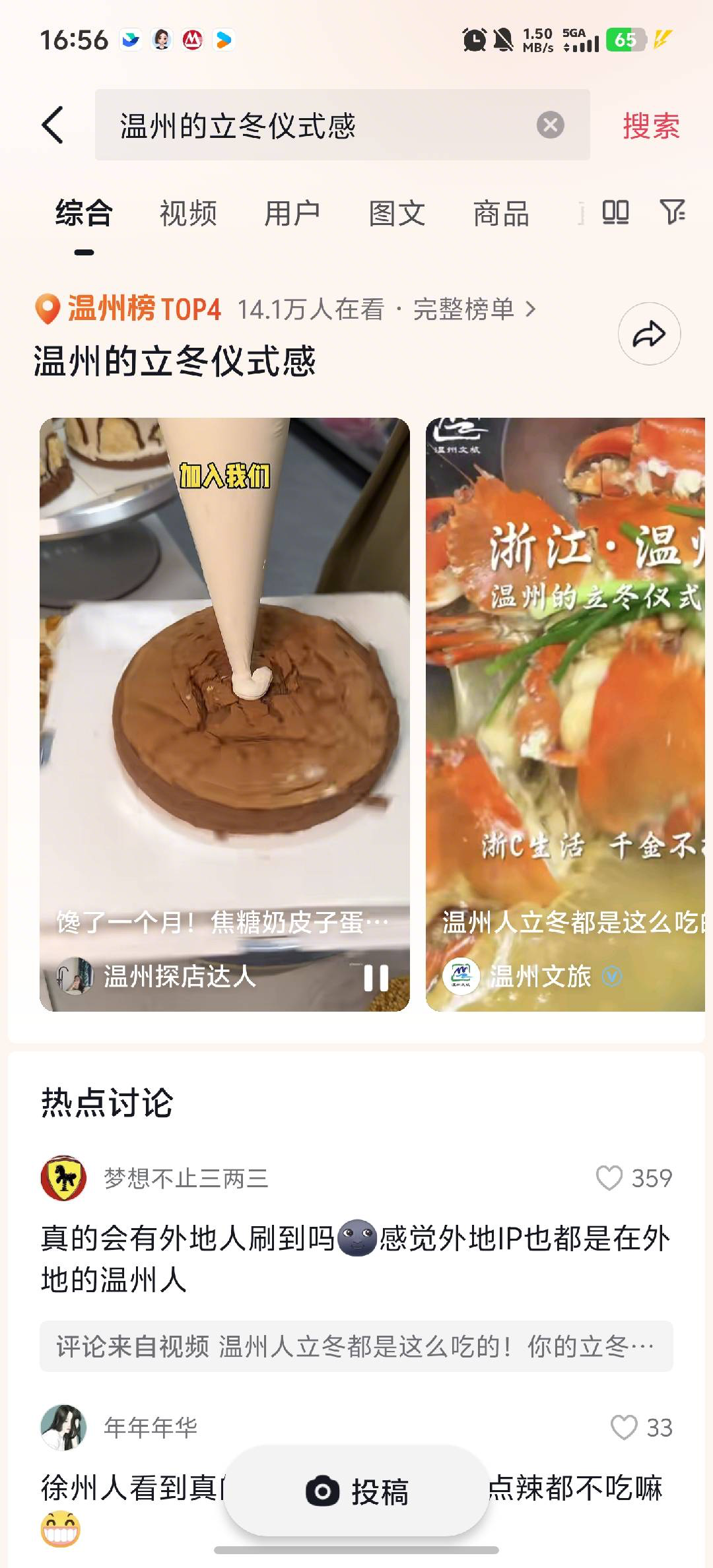Switch to two-column layout via the grid icon

pyautogui.click(x=614, y=213)
